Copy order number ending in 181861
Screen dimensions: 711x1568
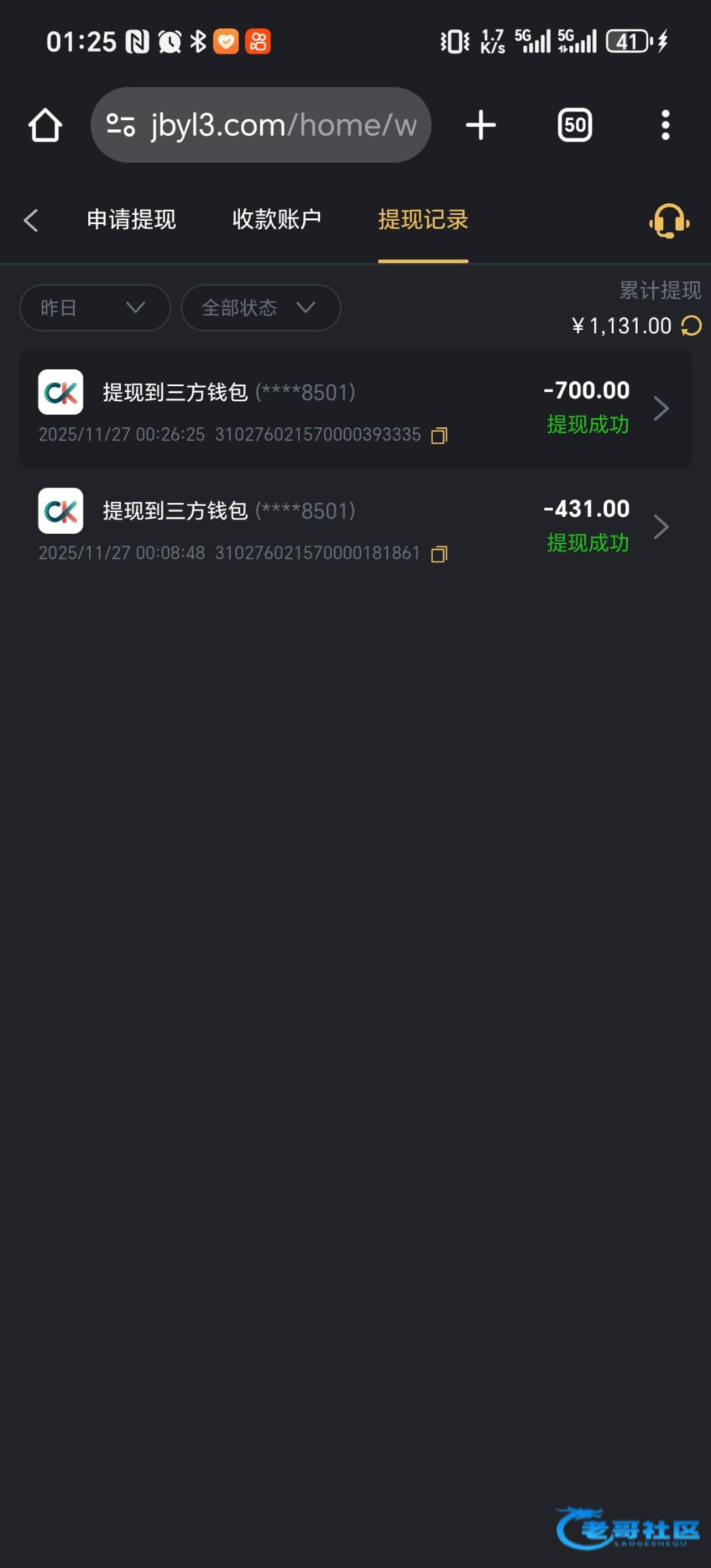[x=439, y=555]
